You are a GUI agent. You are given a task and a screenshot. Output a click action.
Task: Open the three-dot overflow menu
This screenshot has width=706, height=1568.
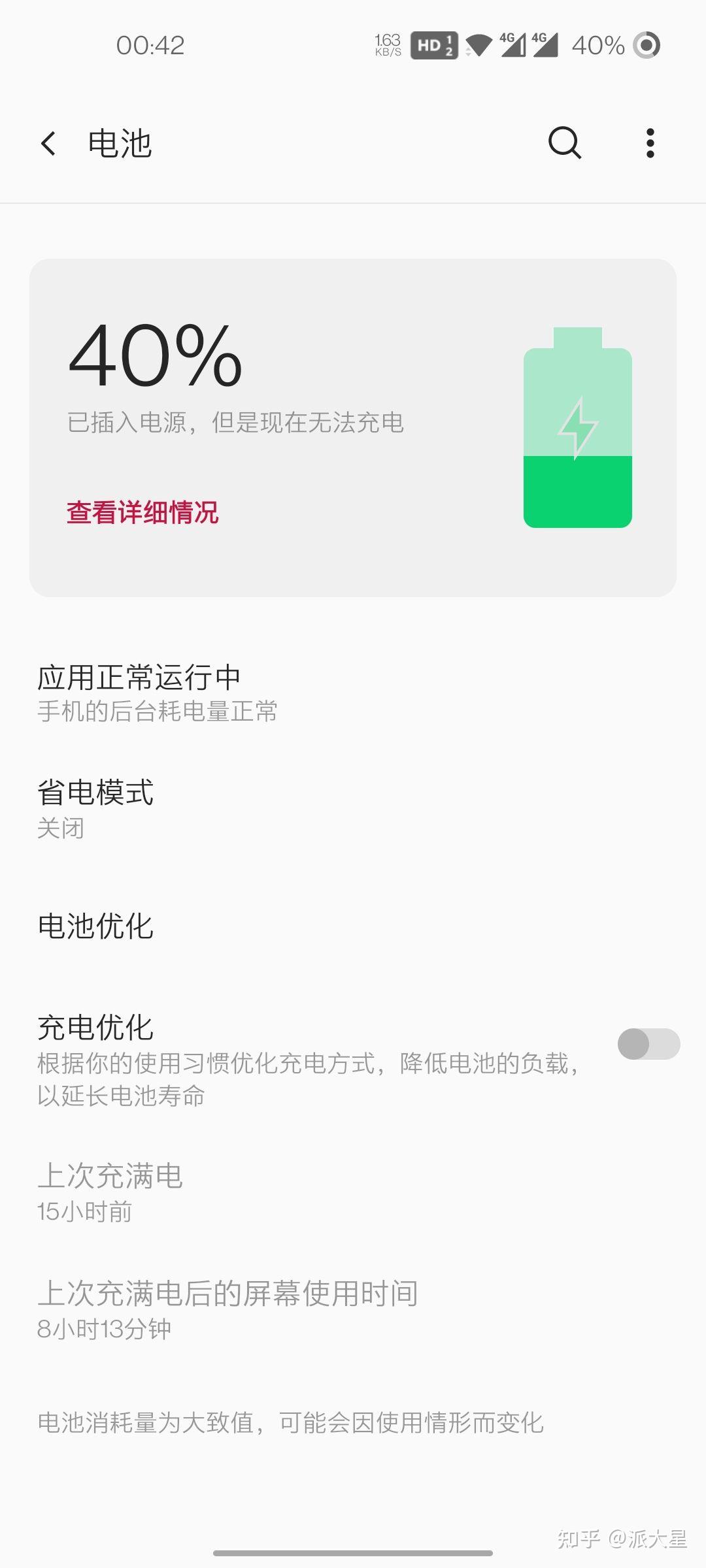(650, 143)
